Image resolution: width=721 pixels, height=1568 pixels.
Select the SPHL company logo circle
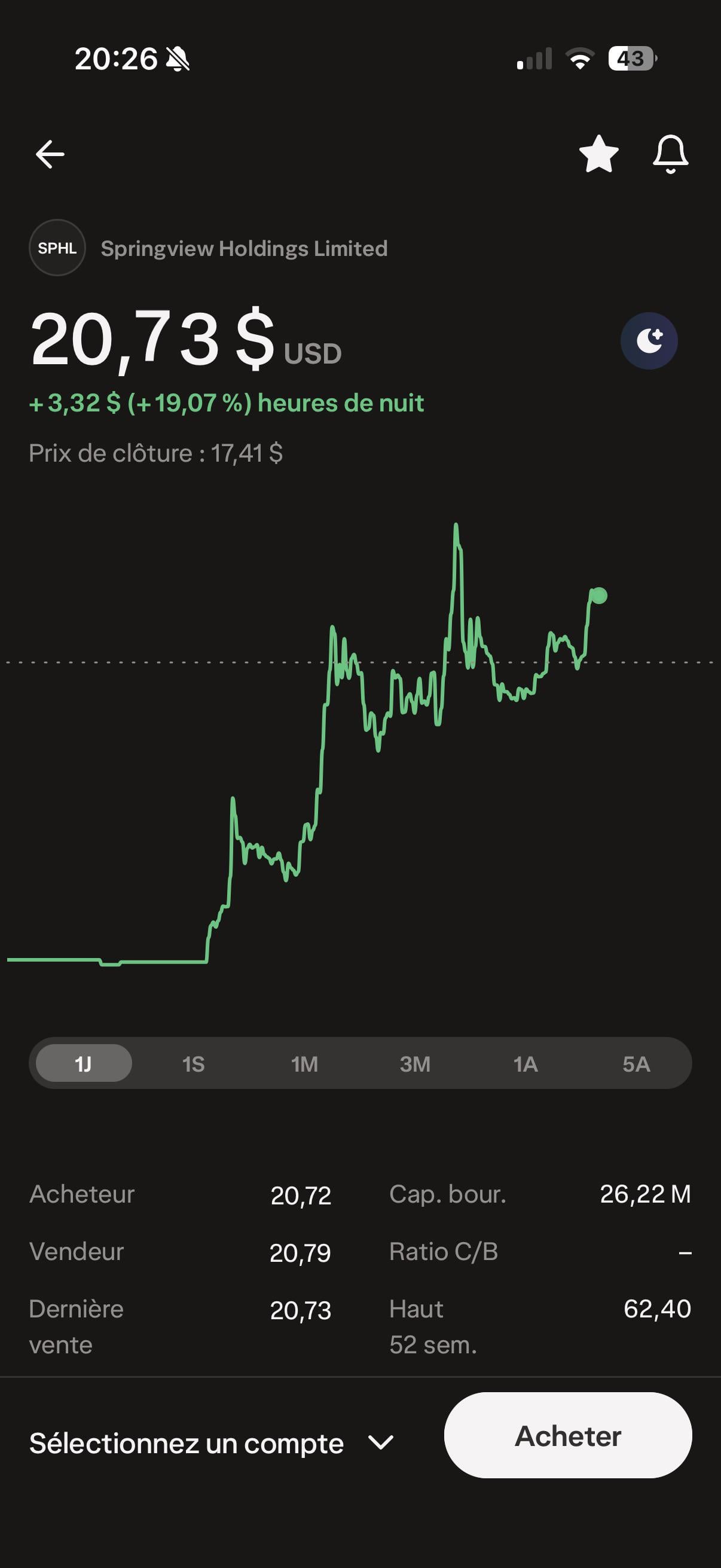57,248
